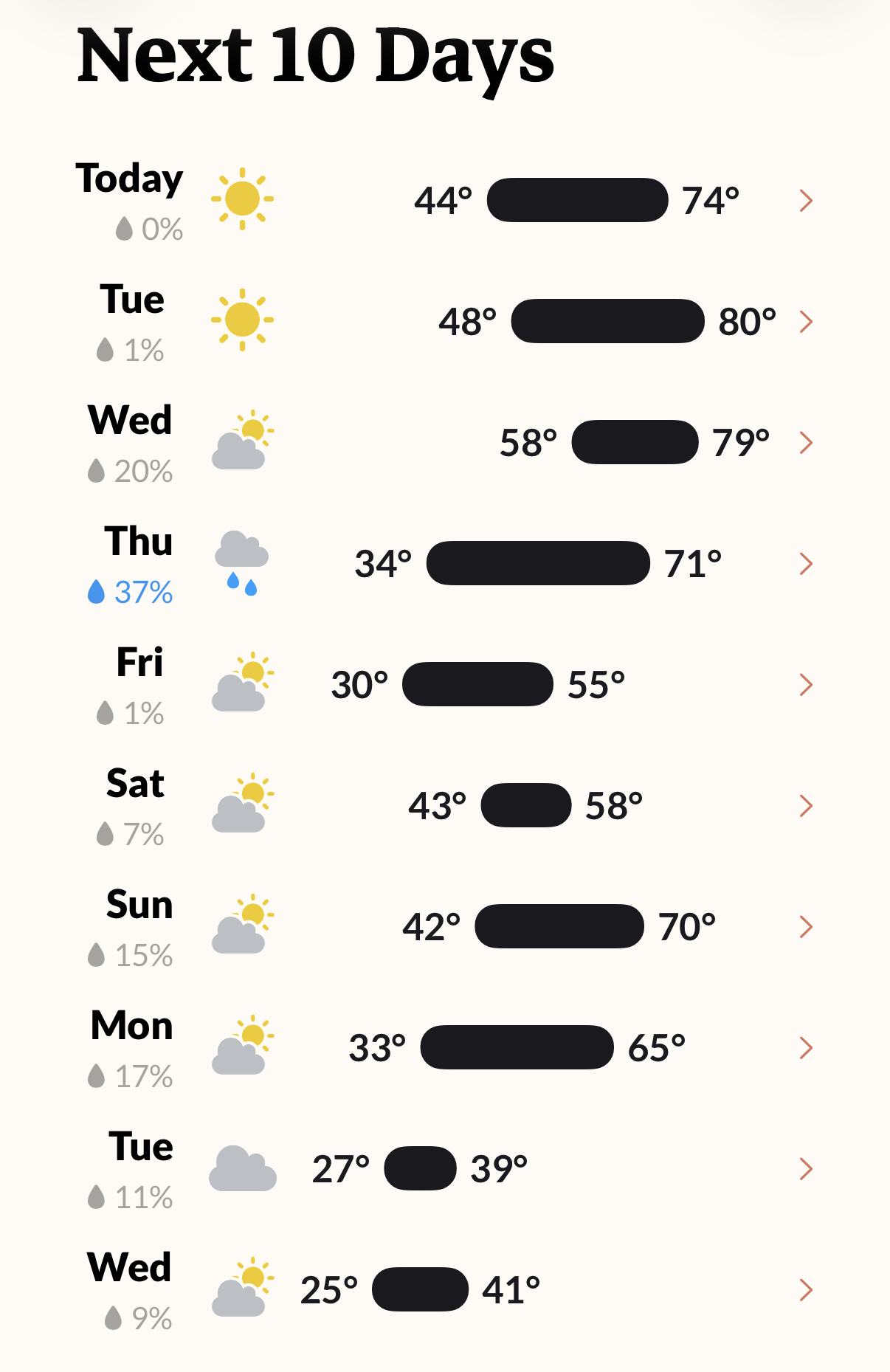This screenshot has height=1372, width=890.
Task: Select the 0% rain droplet under Today
Action: click(x=148, y=230)
